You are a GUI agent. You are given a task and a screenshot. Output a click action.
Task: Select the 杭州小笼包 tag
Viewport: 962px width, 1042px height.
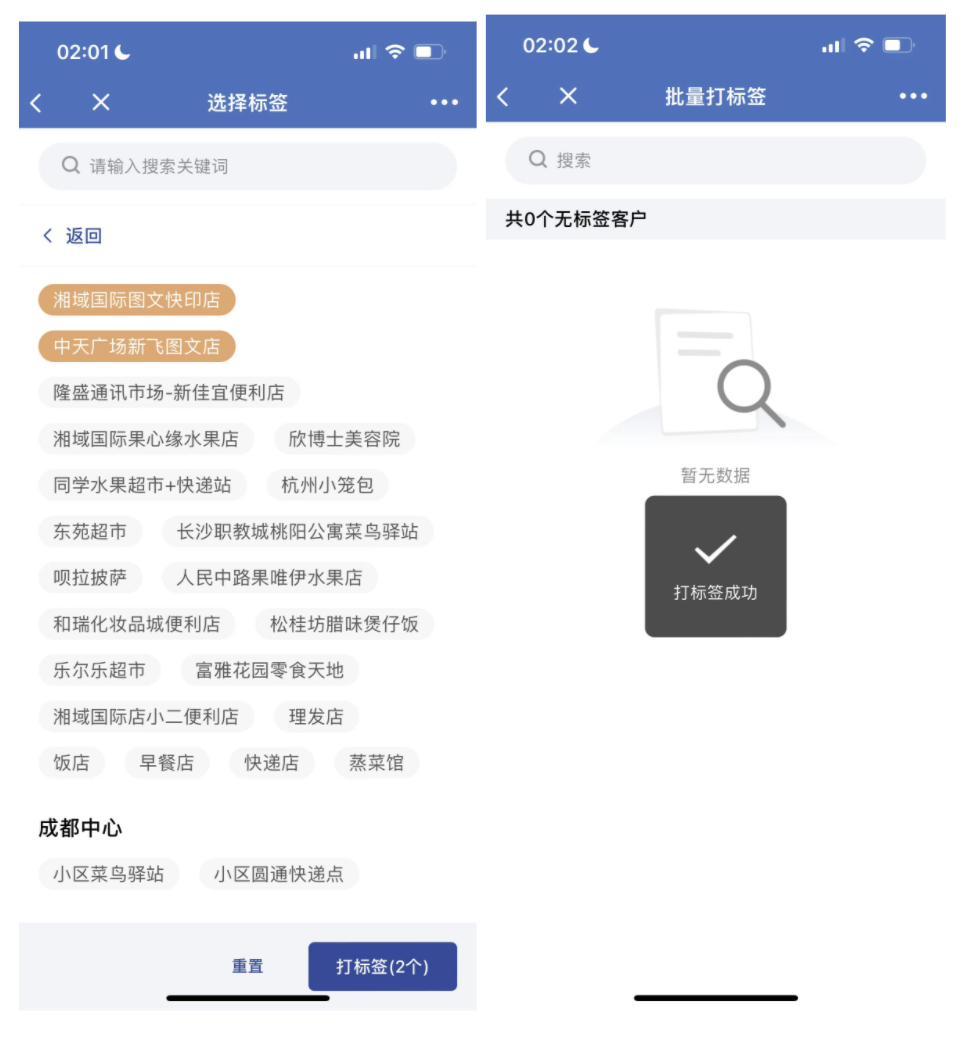point(327,485)
